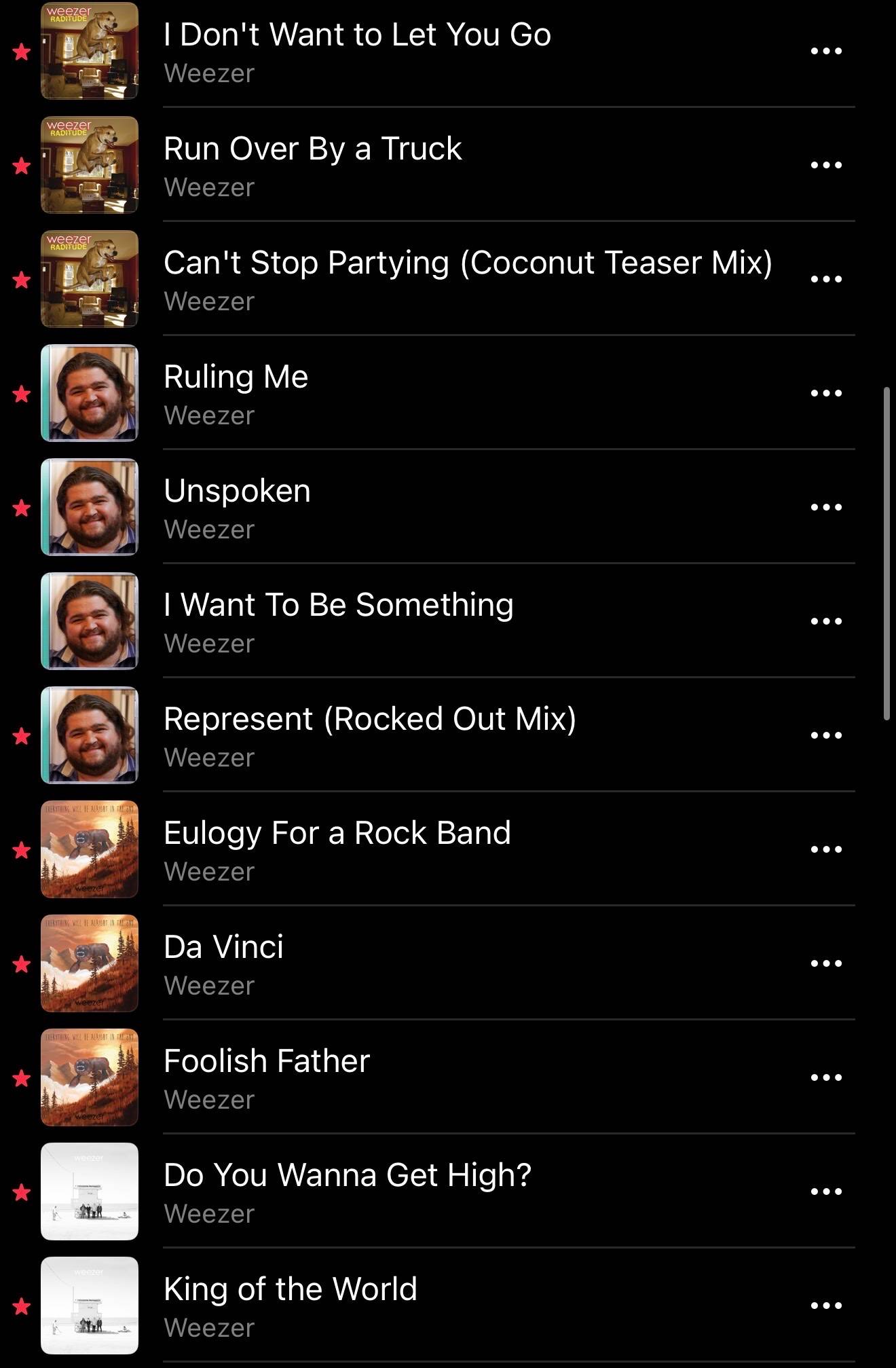Open more options for Da Vinci
The height and width of the screenshot is (1368, 896).
coord(826,963)
